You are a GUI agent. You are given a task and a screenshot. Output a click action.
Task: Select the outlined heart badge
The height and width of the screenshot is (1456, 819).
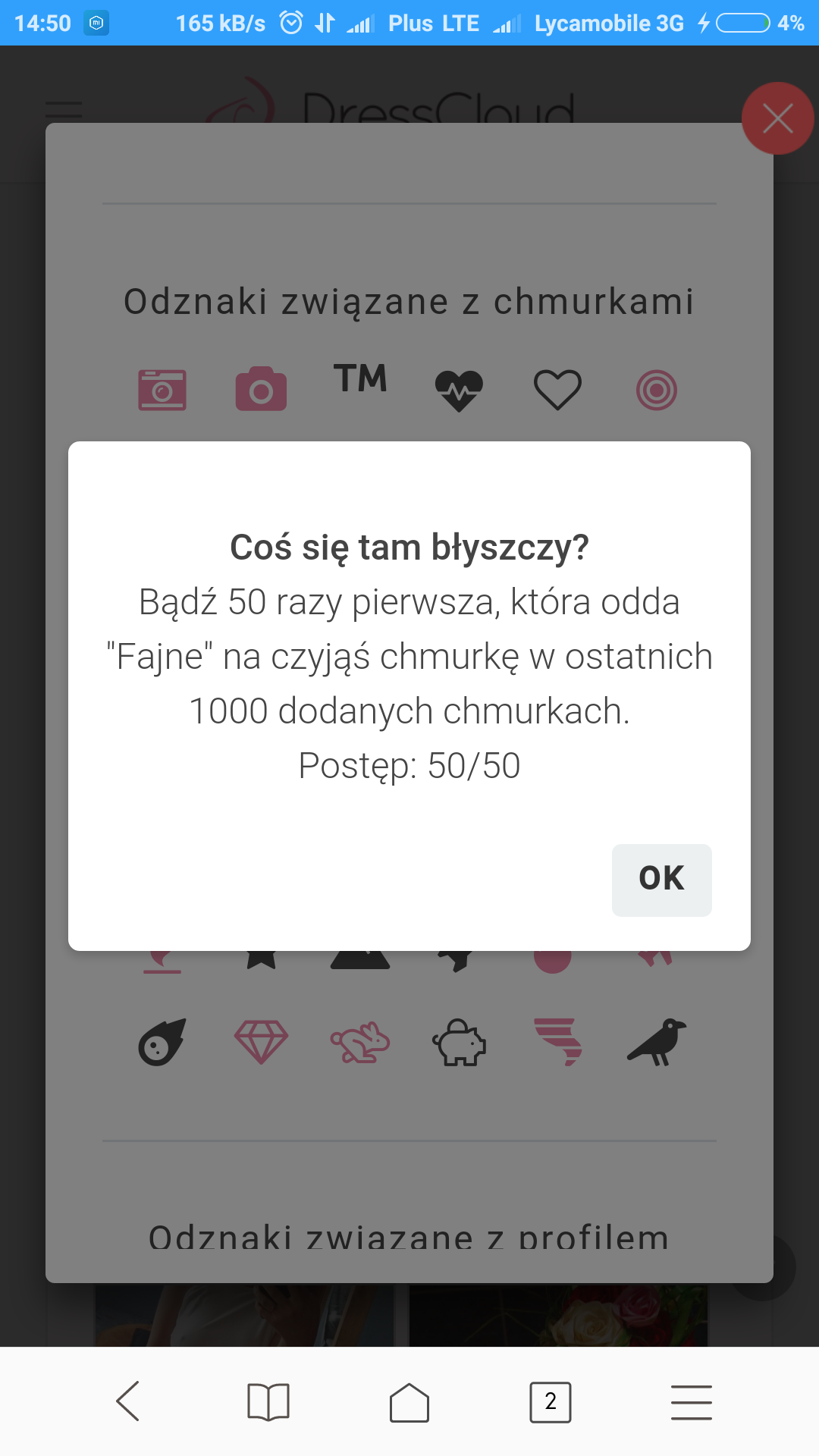tap(558, 389)
